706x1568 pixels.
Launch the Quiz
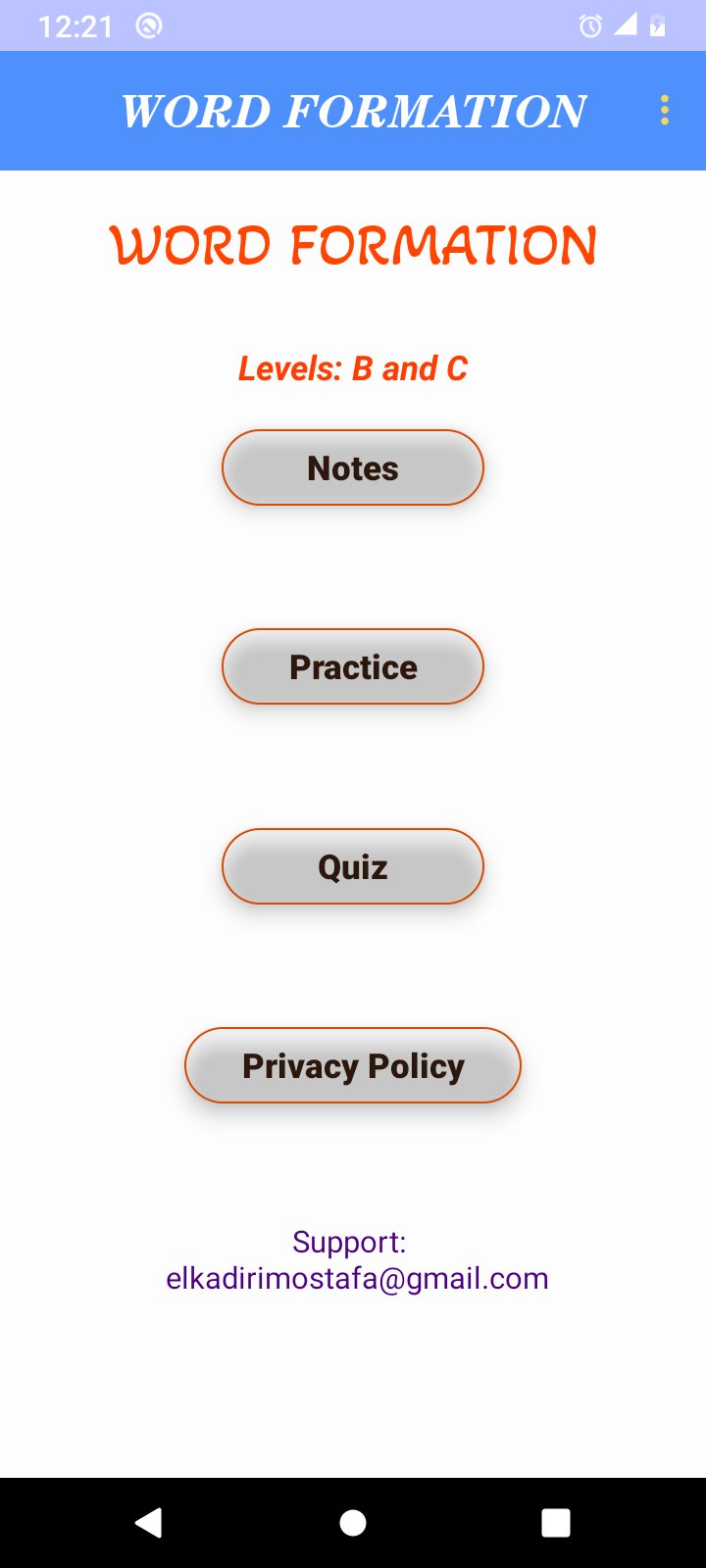pos(353,867)
